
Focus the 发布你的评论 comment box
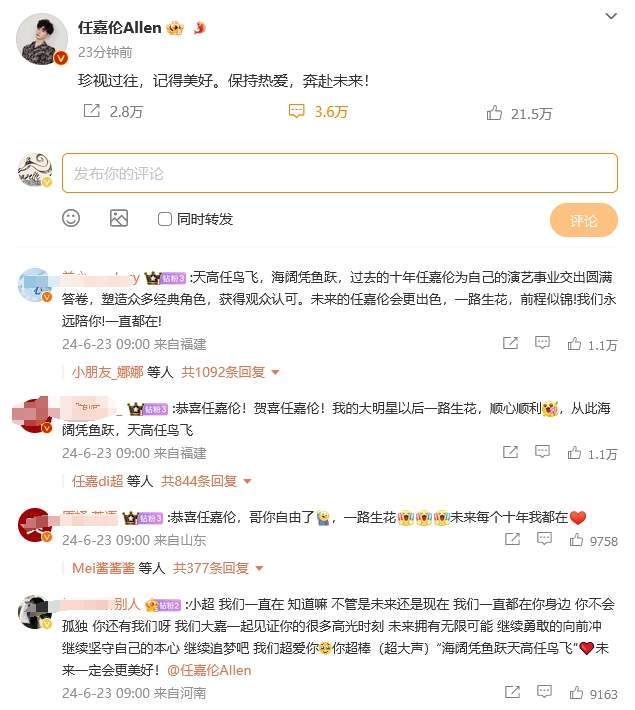[x=339, y=173]
